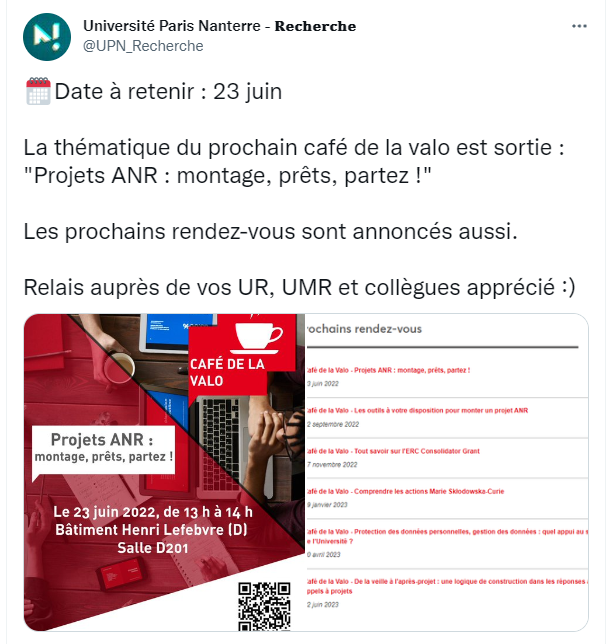Screen dimensions: 612x644
Task: View the Prochains rendez-vous list image
Action: [x=444, y=472]
